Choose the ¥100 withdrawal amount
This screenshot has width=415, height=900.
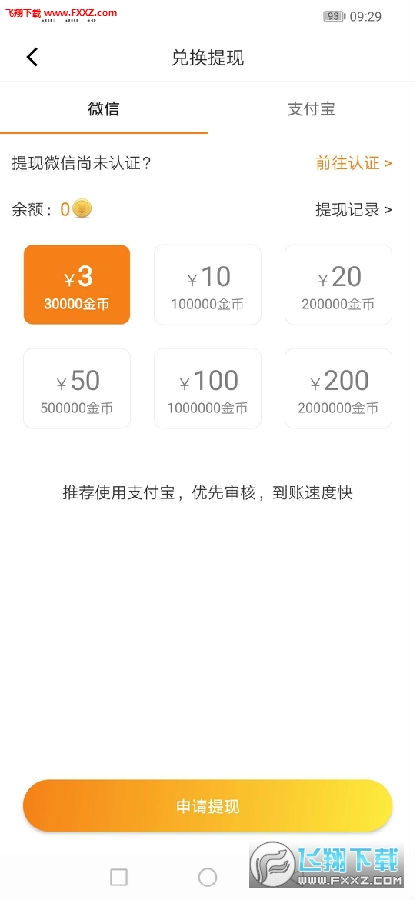tap(208, 389)
